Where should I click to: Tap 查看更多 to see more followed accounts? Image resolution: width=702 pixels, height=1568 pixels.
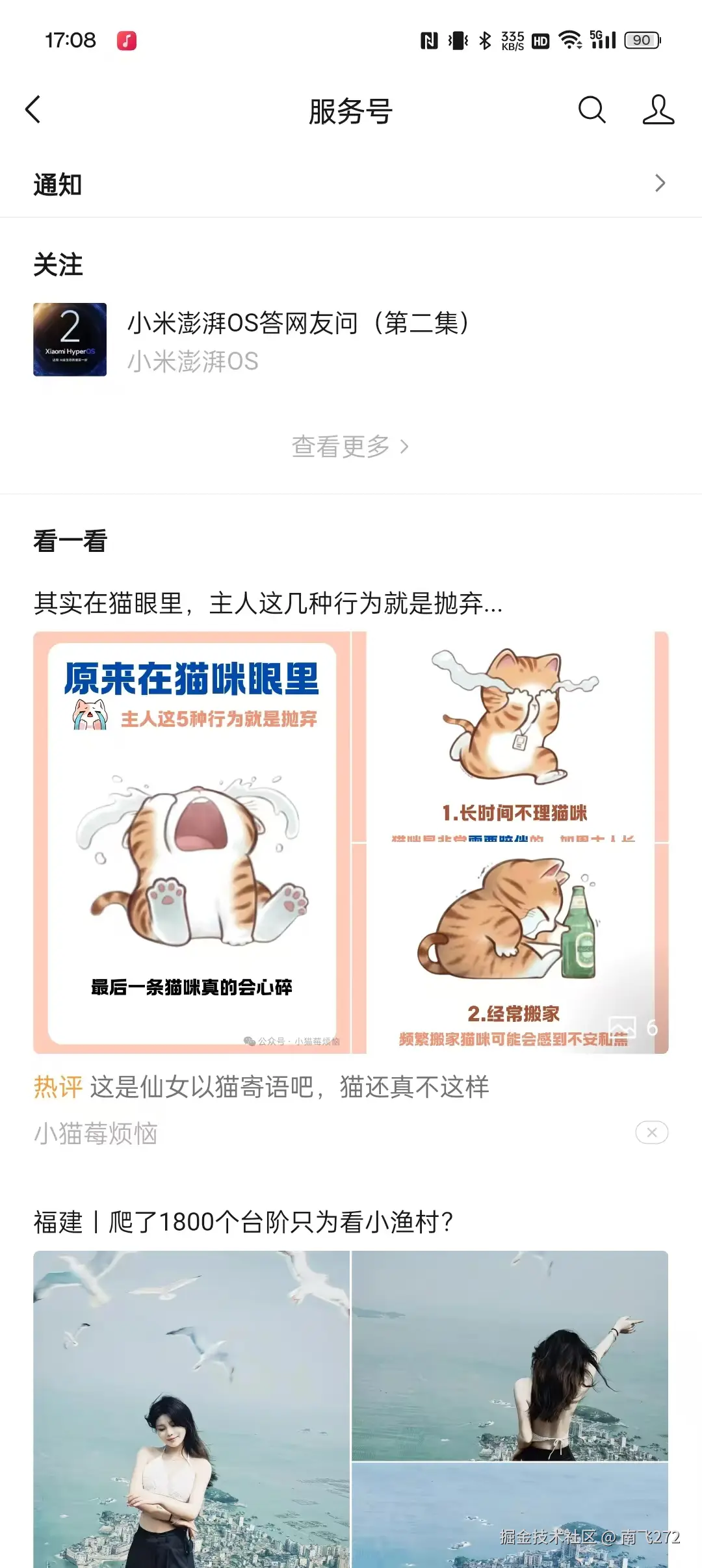[350, 447]
